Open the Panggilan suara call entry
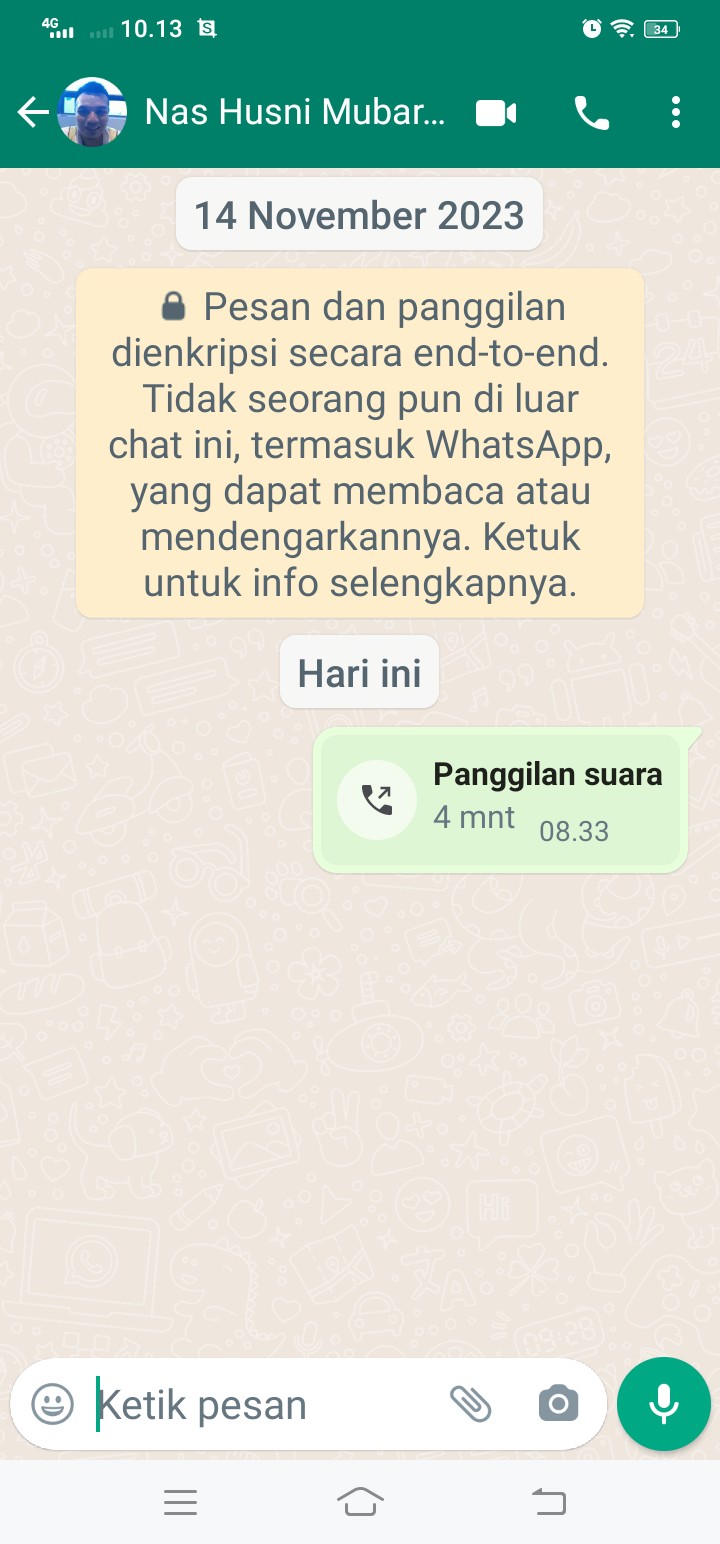720x1544 pixels. tap(501, 800)
